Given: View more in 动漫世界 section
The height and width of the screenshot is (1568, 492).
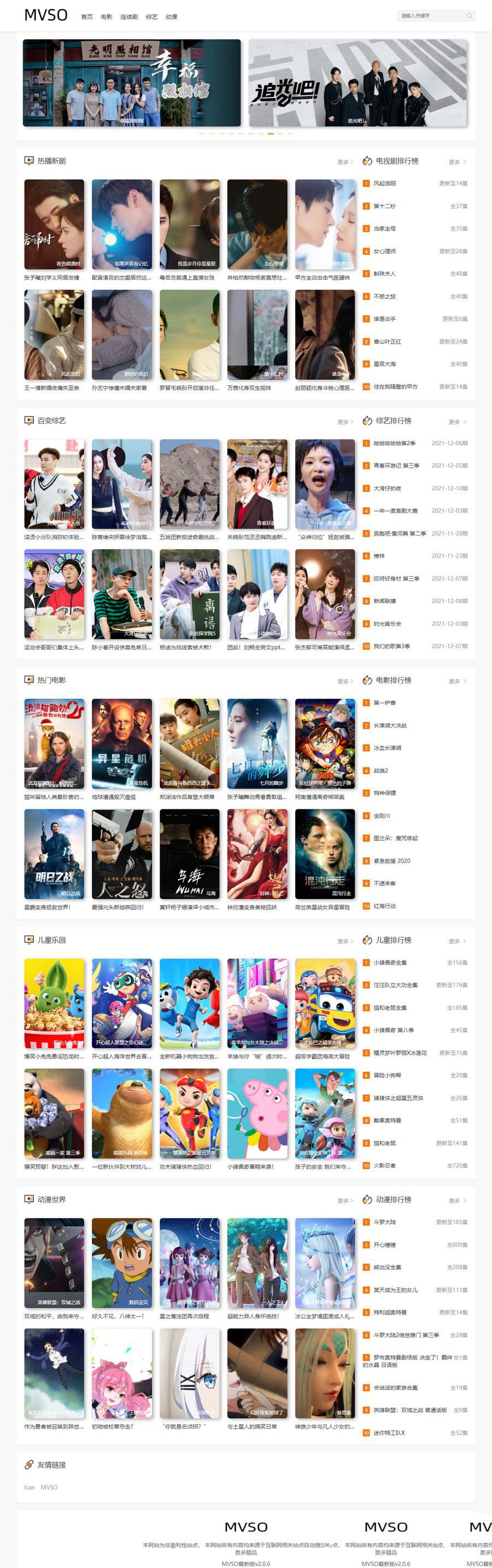Looking at the screenshot, I should pyautogui.click(x=344, y=1200).
